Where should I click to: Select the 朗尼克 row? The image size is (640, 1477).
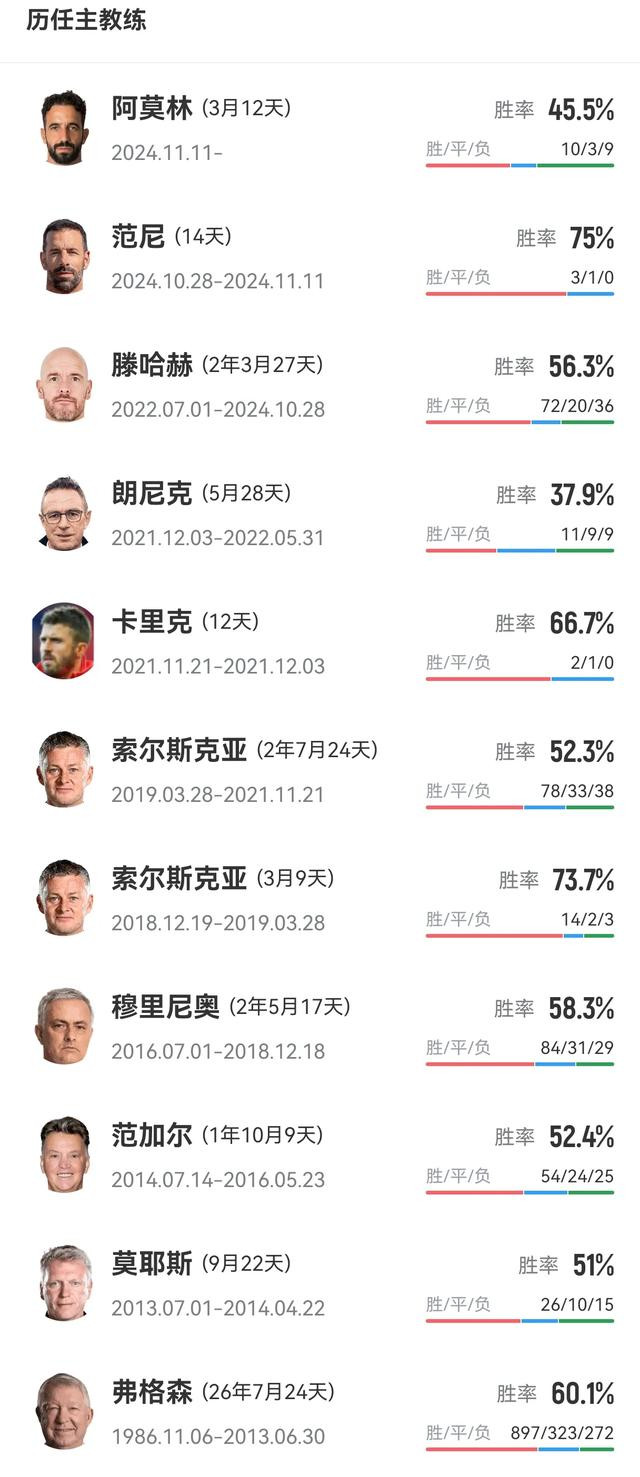[320, 513]
